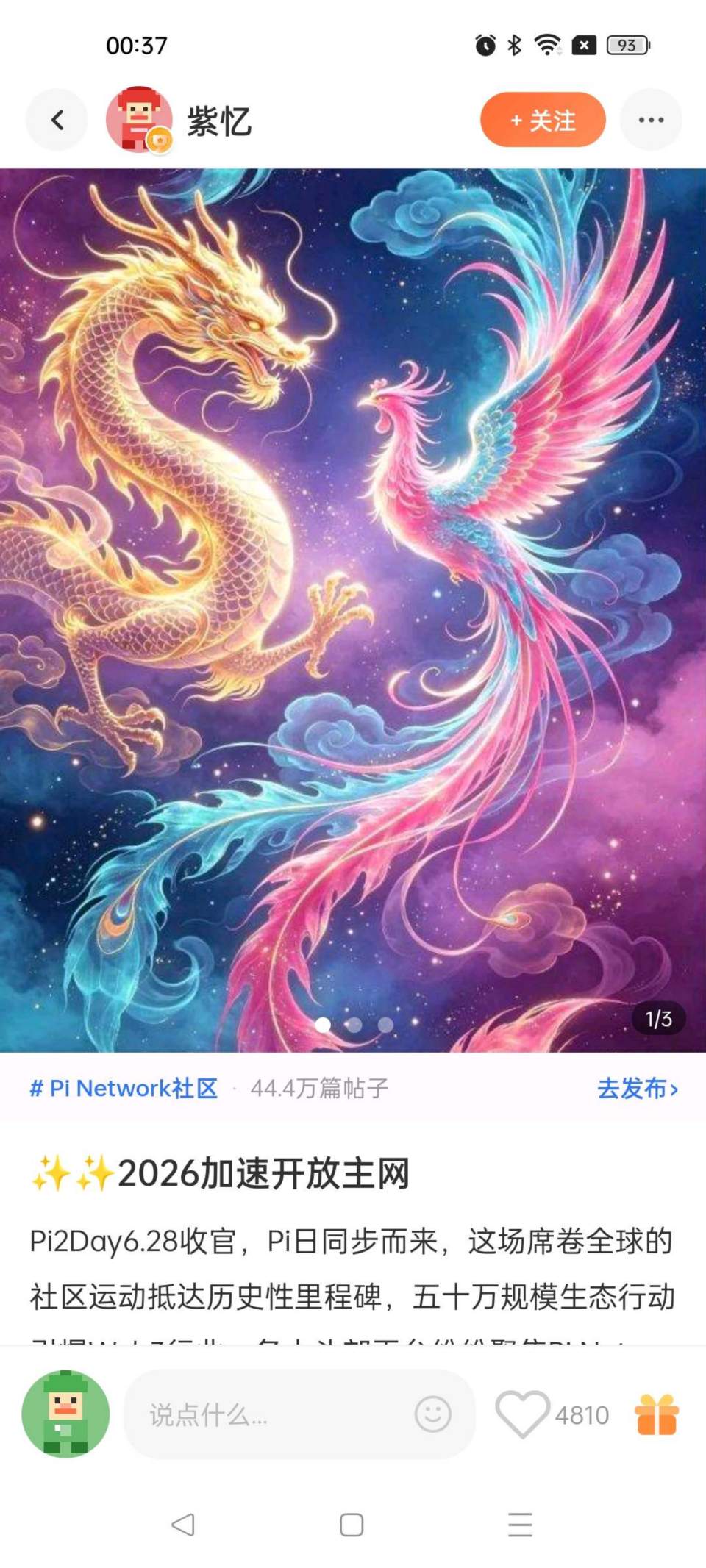Open the # Pi Network社区 topic
Viewport: 706px width, 1568px height.
[124, 1088]
